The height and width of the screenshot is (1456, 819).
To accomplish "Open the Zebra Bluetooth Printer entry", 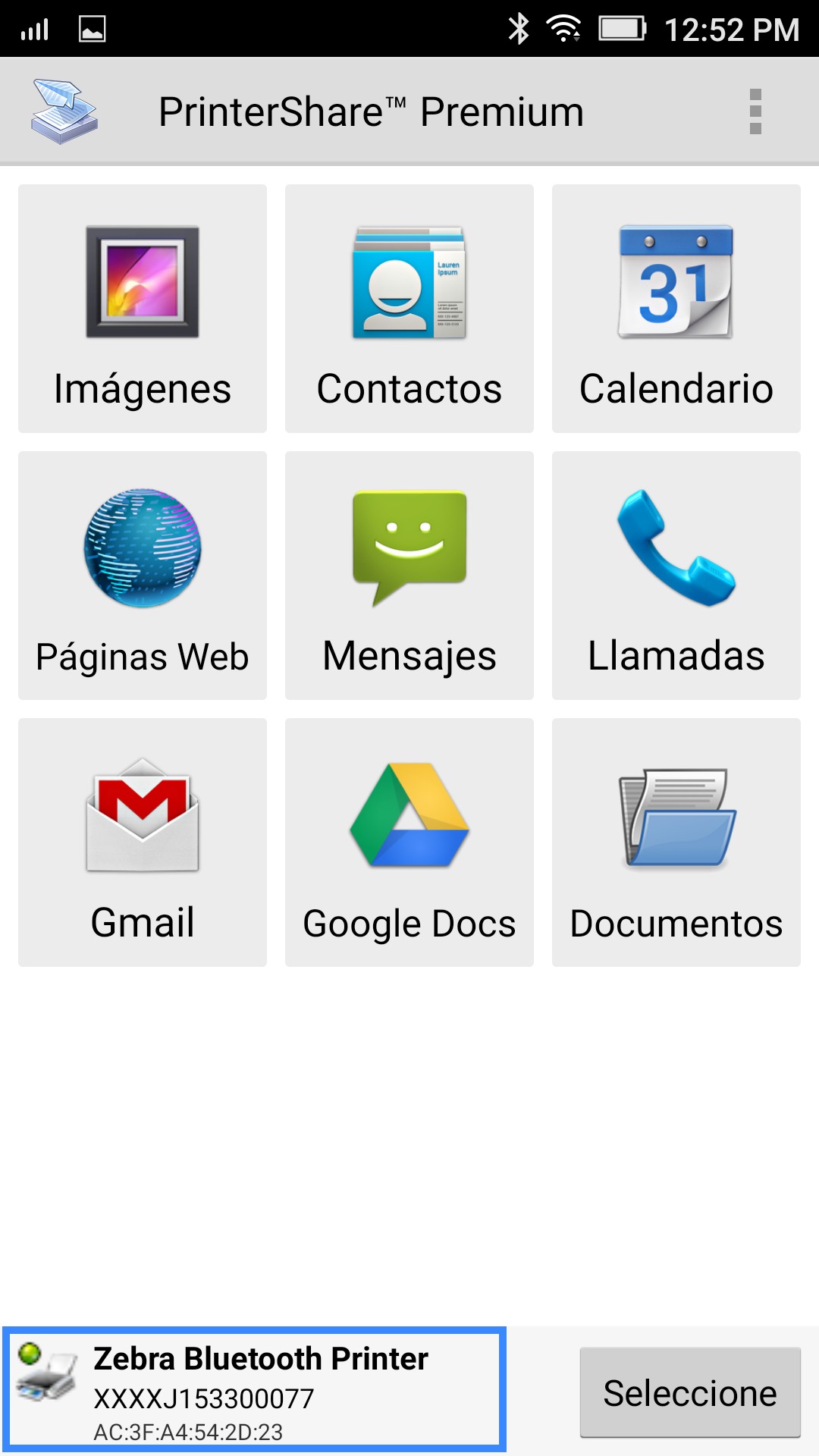I will click(255, 1389).
